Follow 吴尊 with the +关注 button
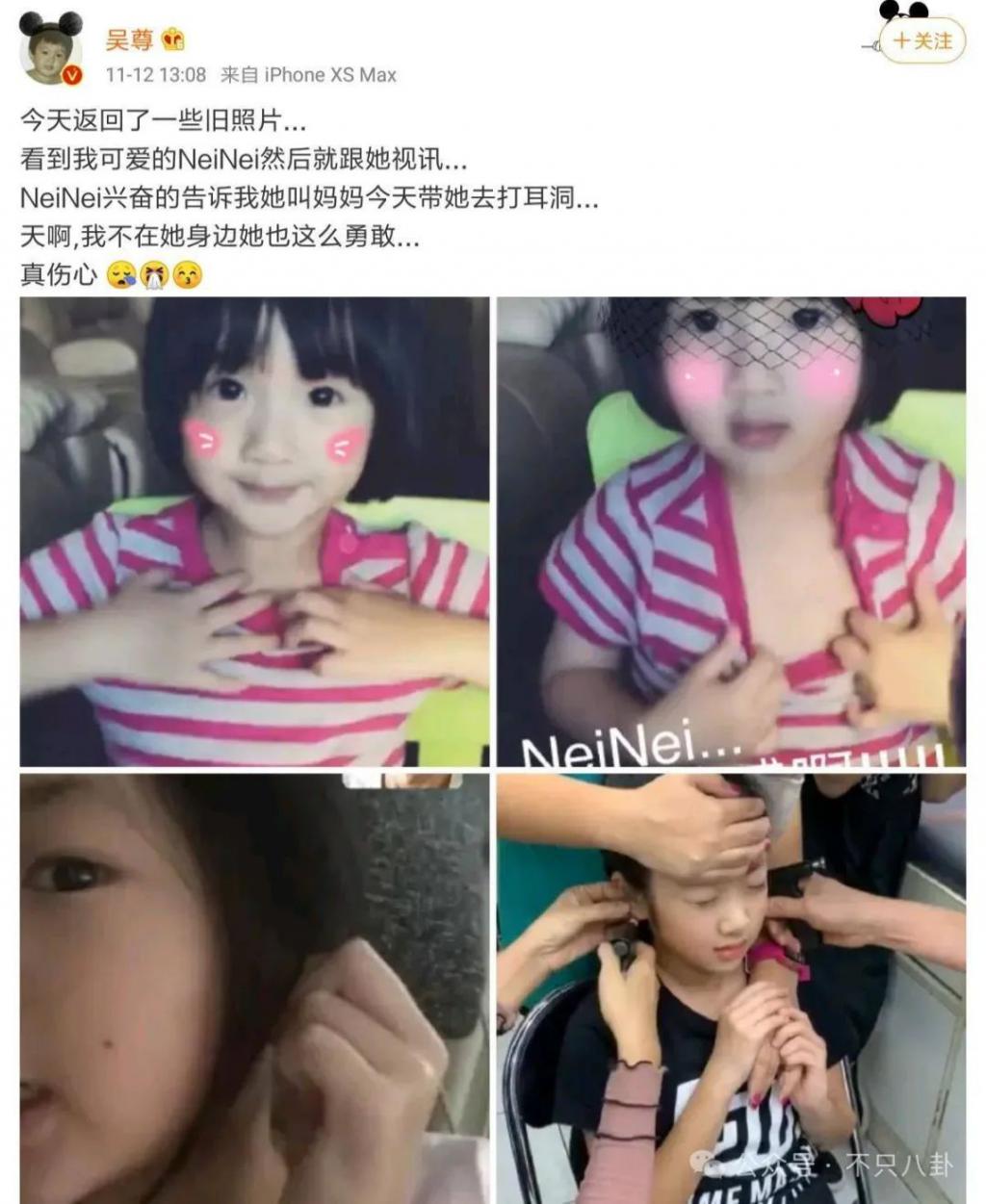986x1204 pixels. (921, 41)
